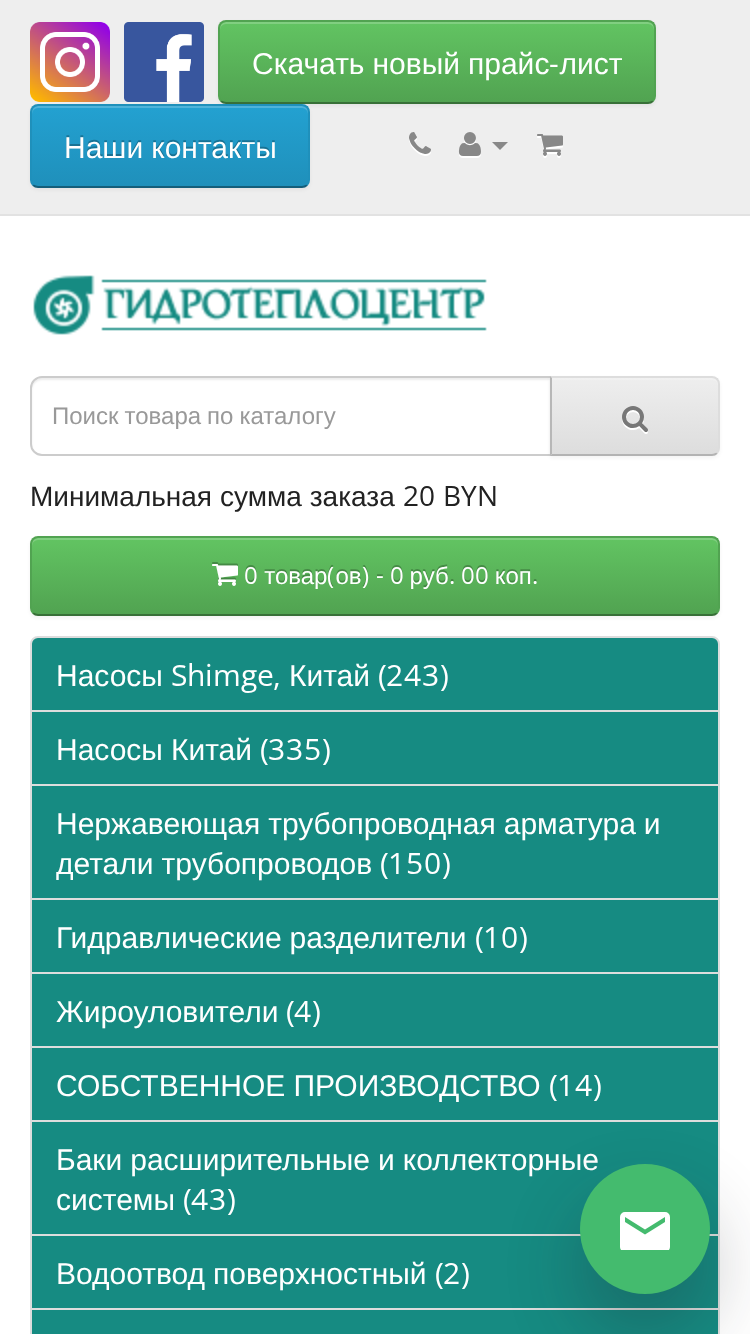Tap Скачать новый прайс-лист button

[437, 63]
